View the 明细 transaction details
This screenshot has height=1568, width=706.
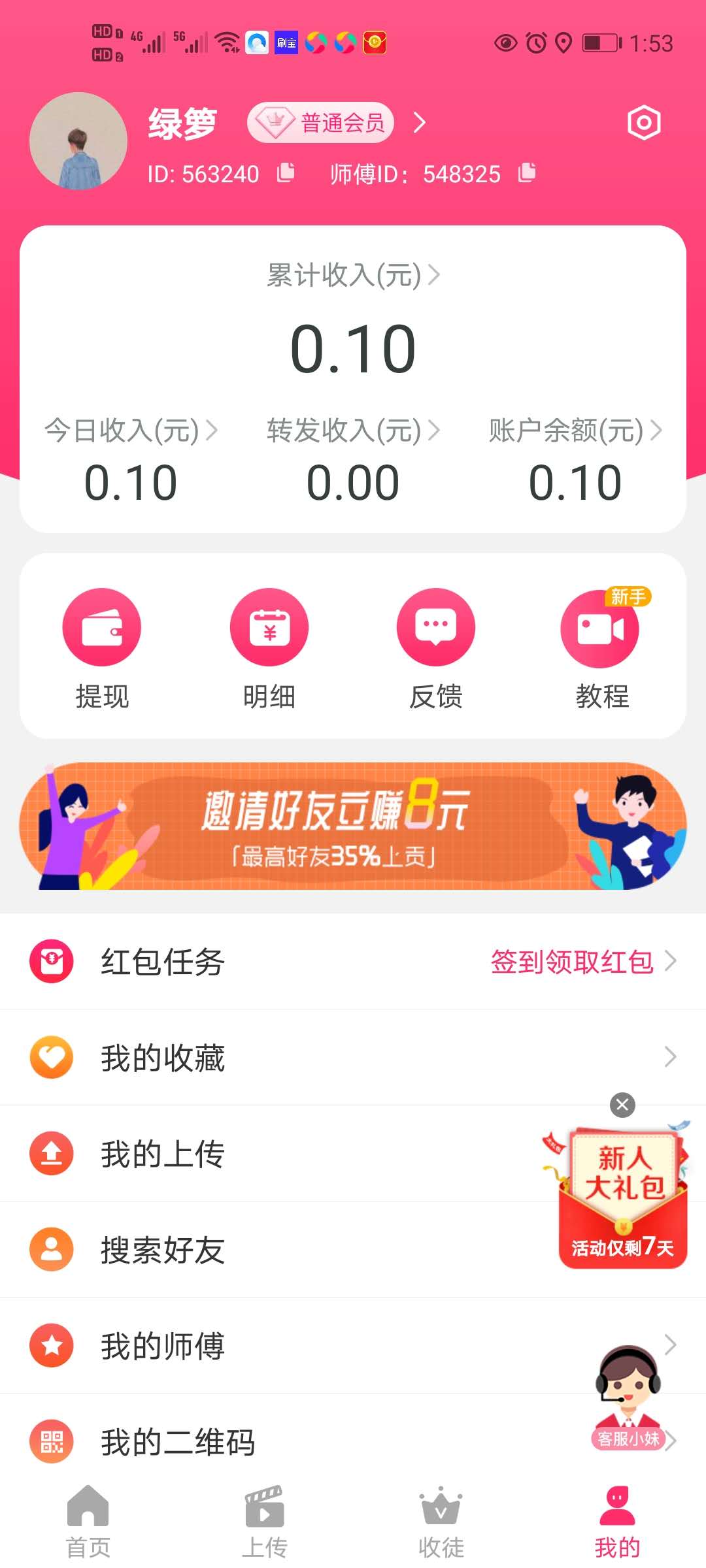click(269, 648)
